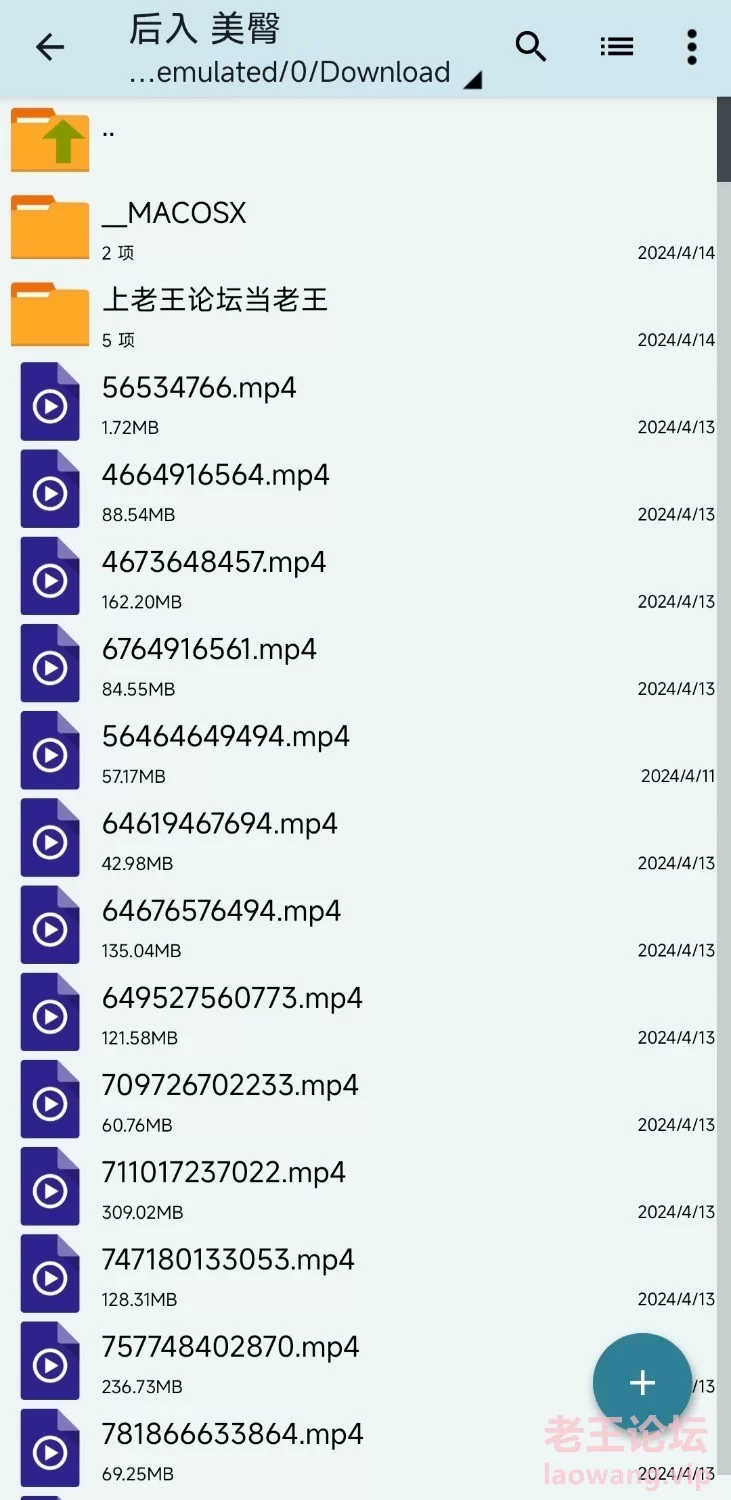Open the search magnifier icon
Screen dimensions: 731x1500
(531, 46)
